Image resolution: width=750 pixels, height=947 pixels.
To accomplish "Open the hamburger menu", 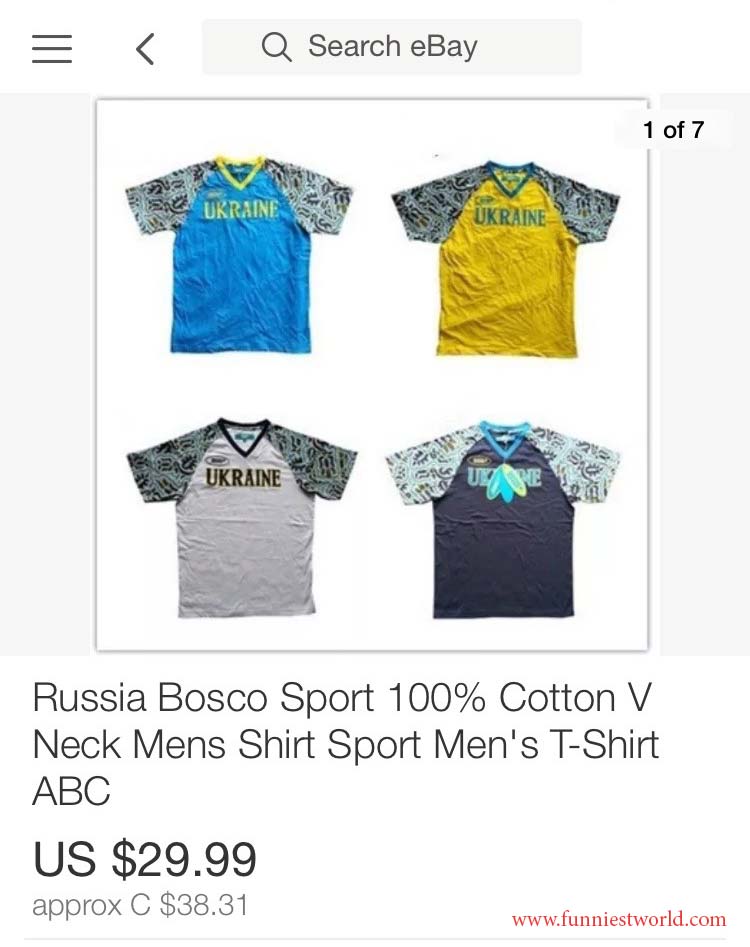I will (x=52, y=48).
